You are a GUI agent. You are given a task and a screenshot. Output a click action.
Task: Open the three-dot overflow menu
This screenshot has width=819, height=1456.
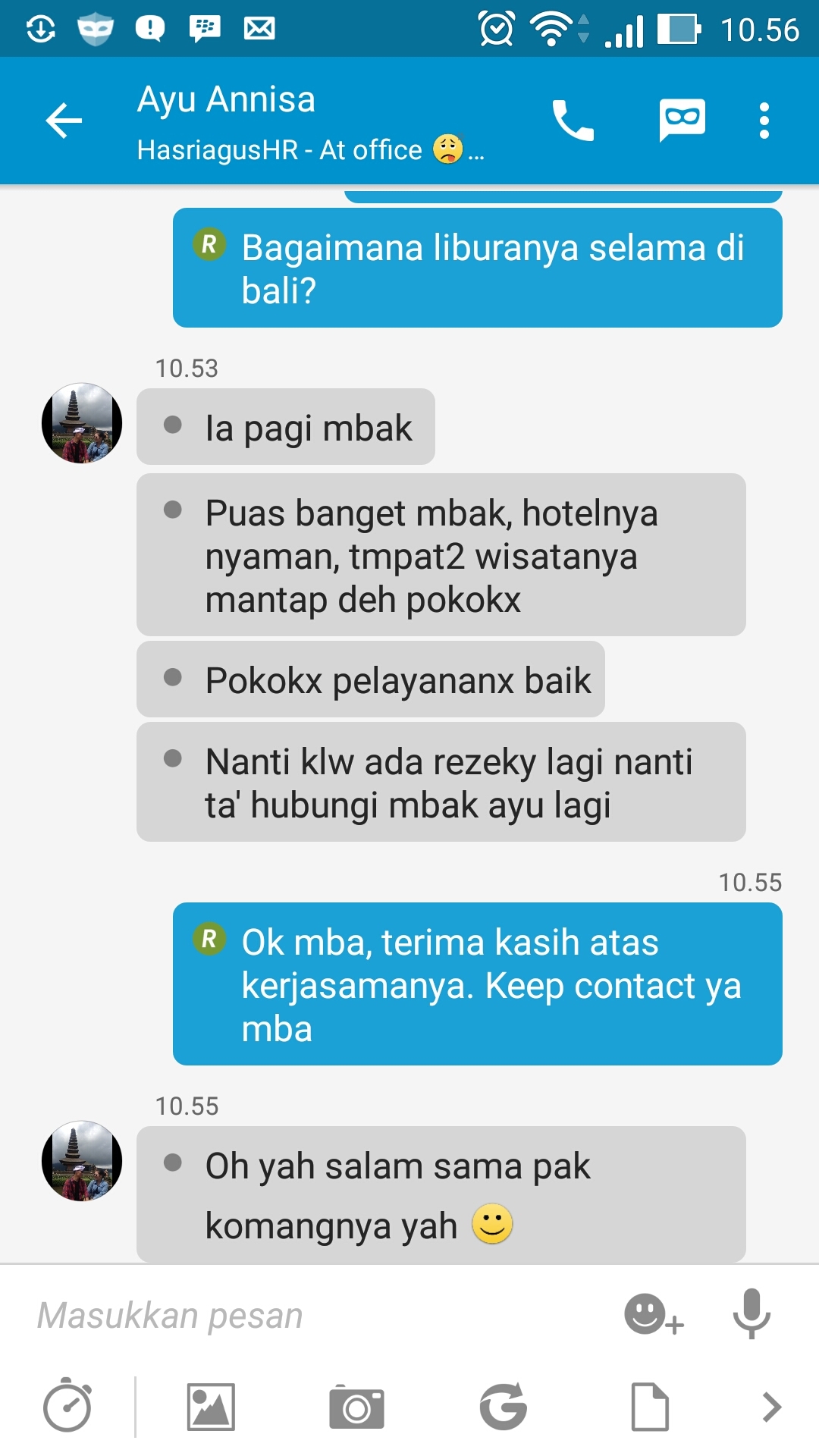tap(764, 121)
